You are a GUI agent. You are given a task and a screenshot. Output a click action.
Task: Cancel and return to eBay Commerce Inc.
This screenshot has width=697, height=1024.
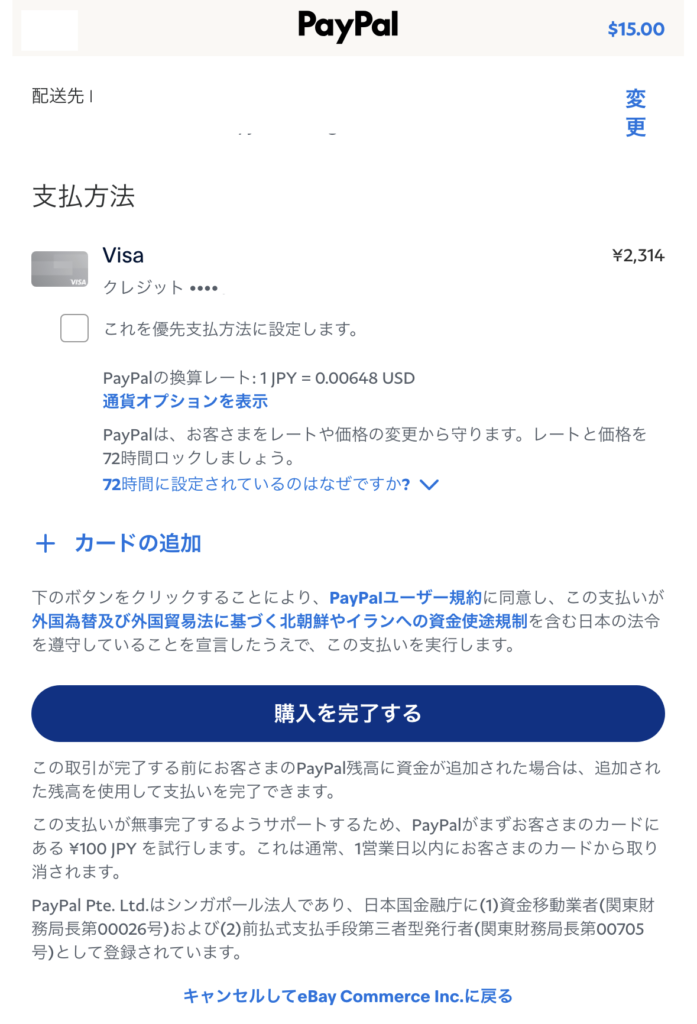348,996
